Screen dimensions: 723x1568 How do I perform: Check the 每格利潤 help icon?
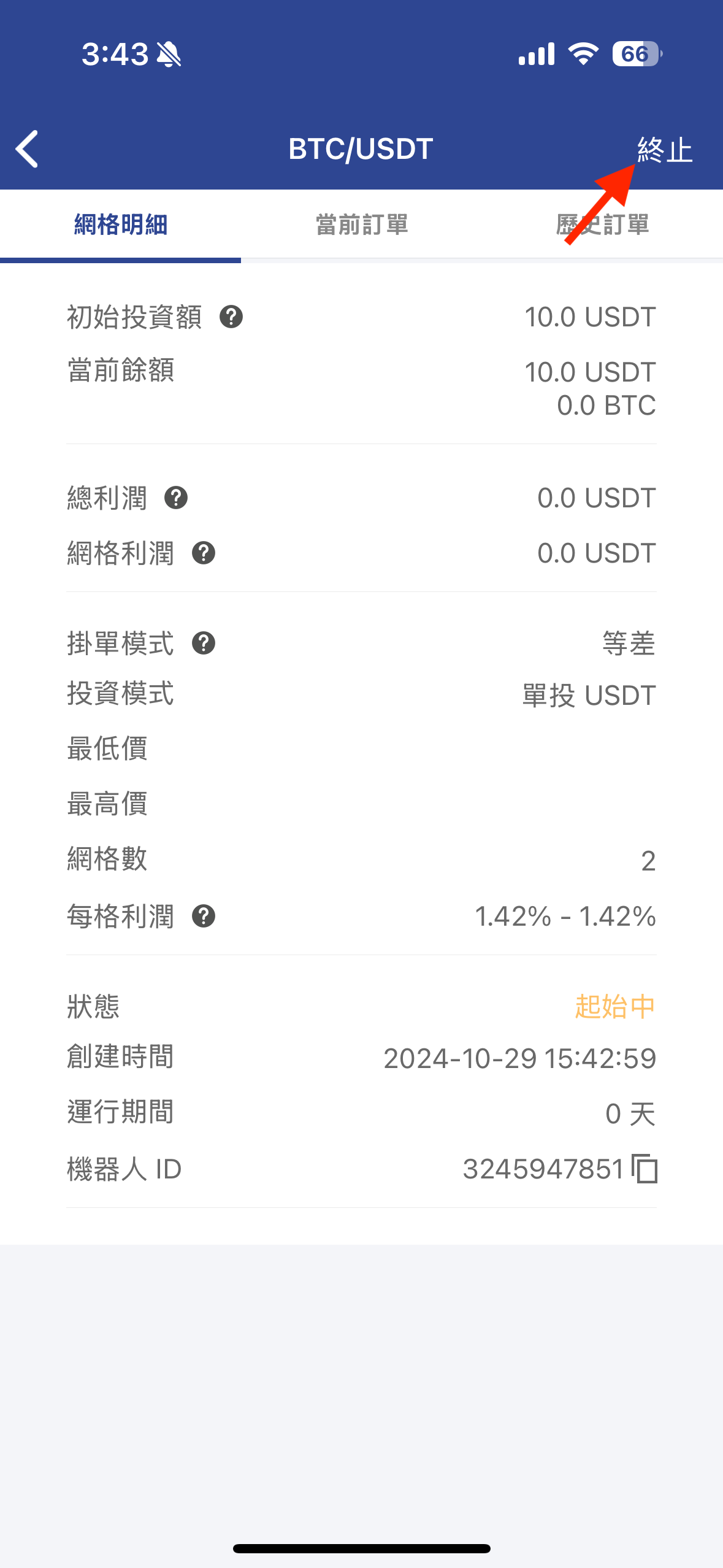coord(204,917)
